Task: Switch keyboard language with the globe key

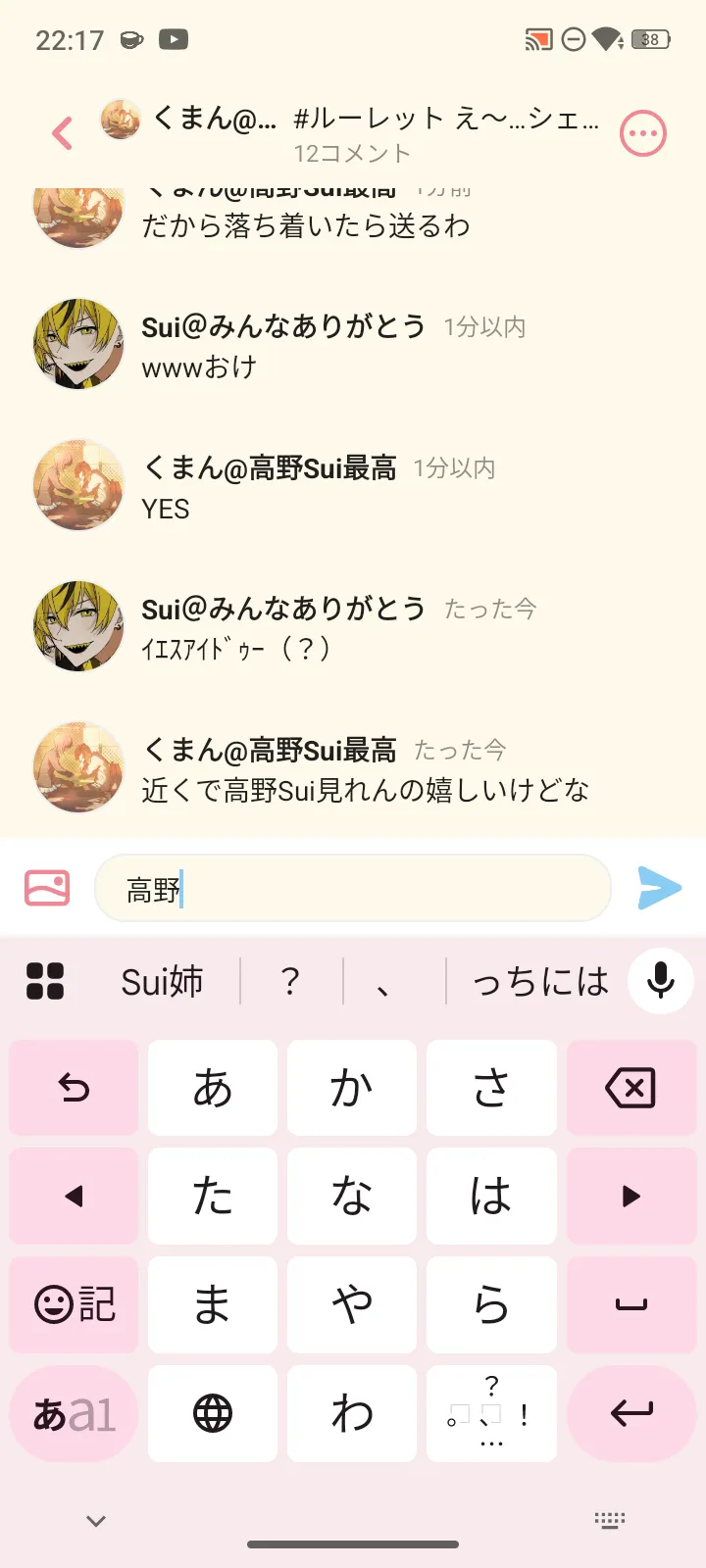Action: [x=213, y=1413]
